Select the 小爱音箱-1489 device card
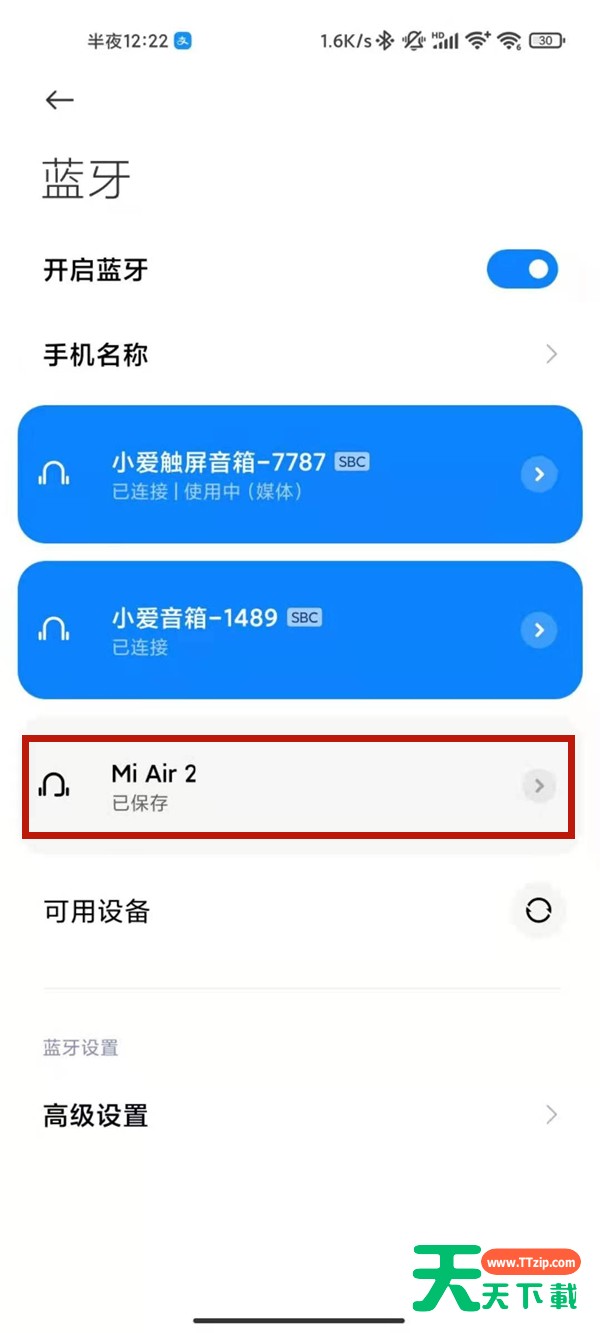Image resolution: width=600 pixels, height=1333 pixels. tap(300, 630)
